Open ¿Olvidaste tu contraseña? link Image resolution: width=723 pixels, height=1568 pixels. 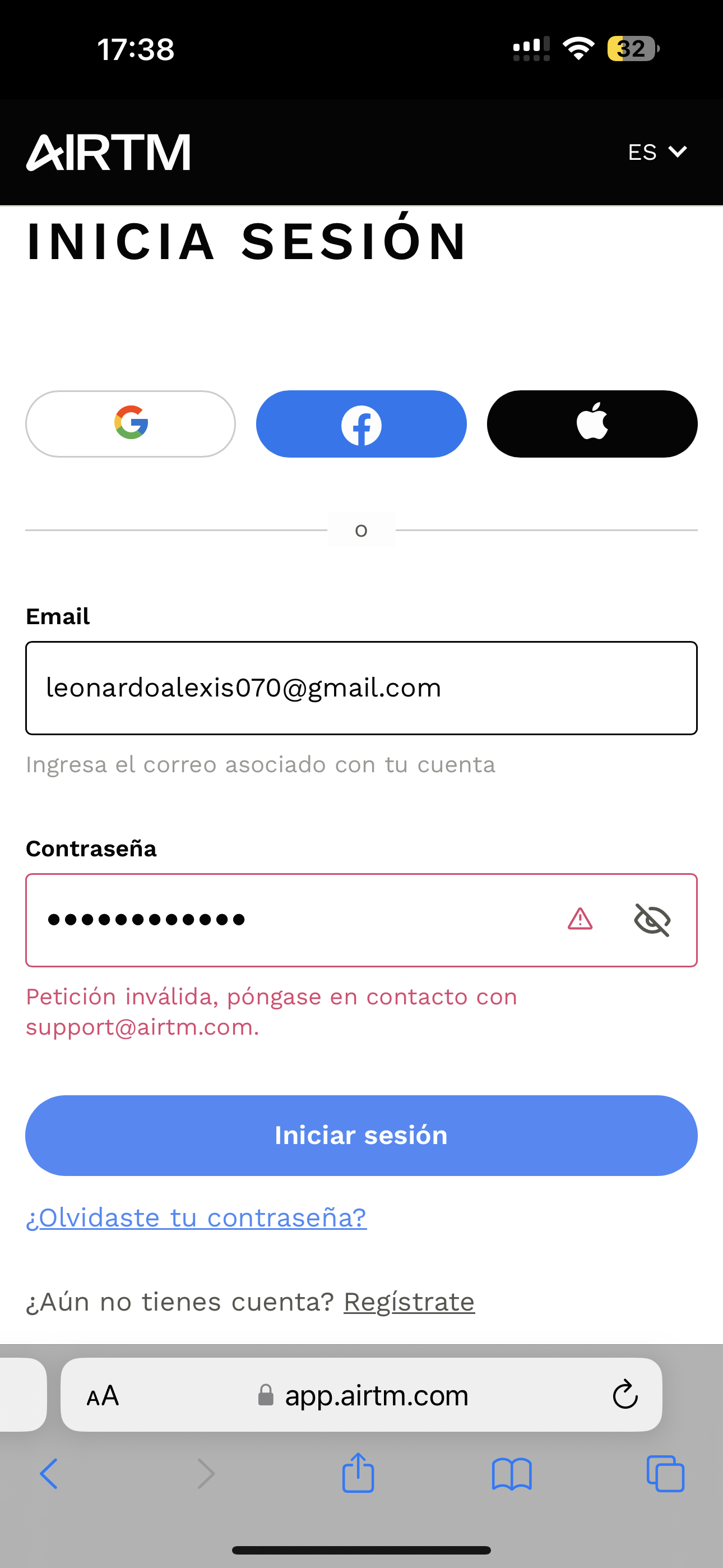coord(196,1217)
